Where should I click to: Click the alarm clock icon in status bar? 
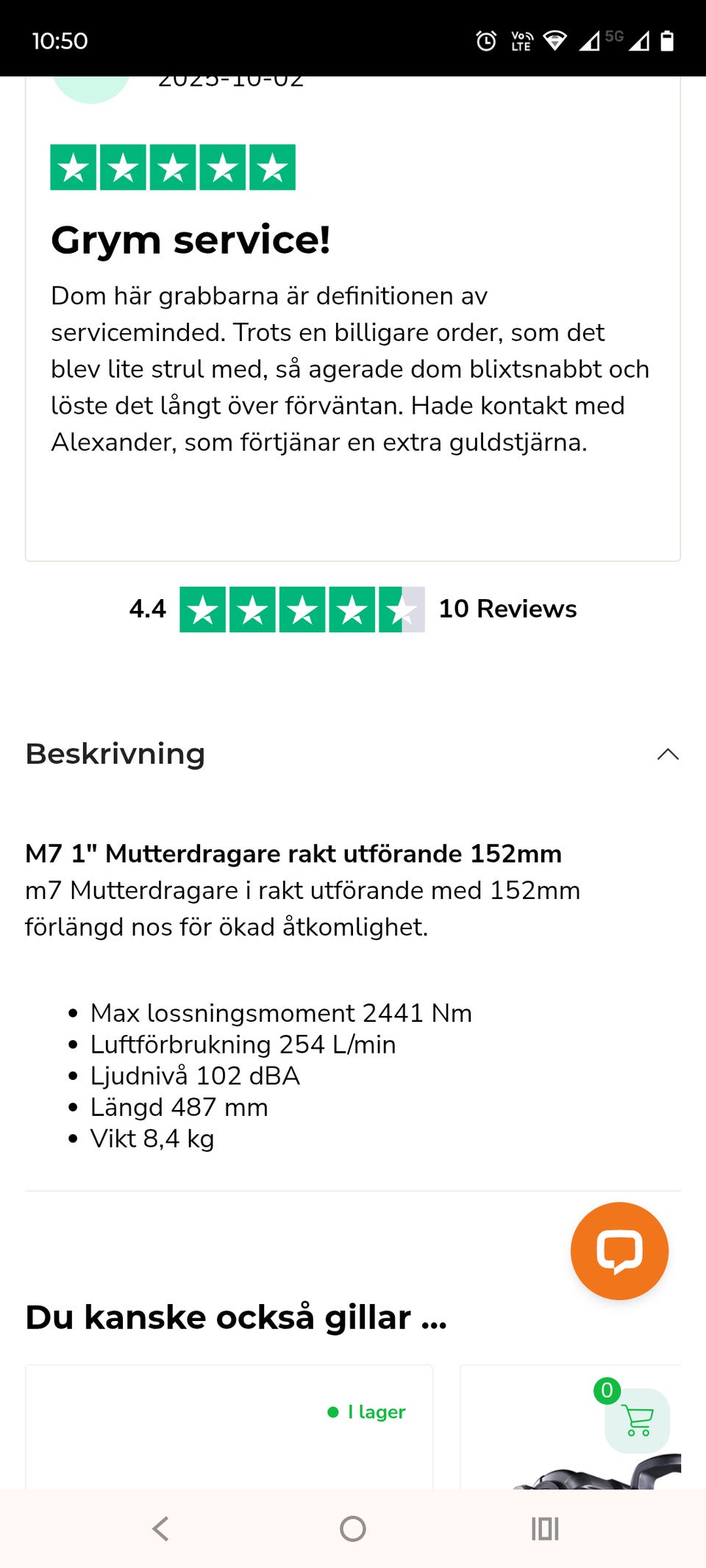[x=485, y=42]
